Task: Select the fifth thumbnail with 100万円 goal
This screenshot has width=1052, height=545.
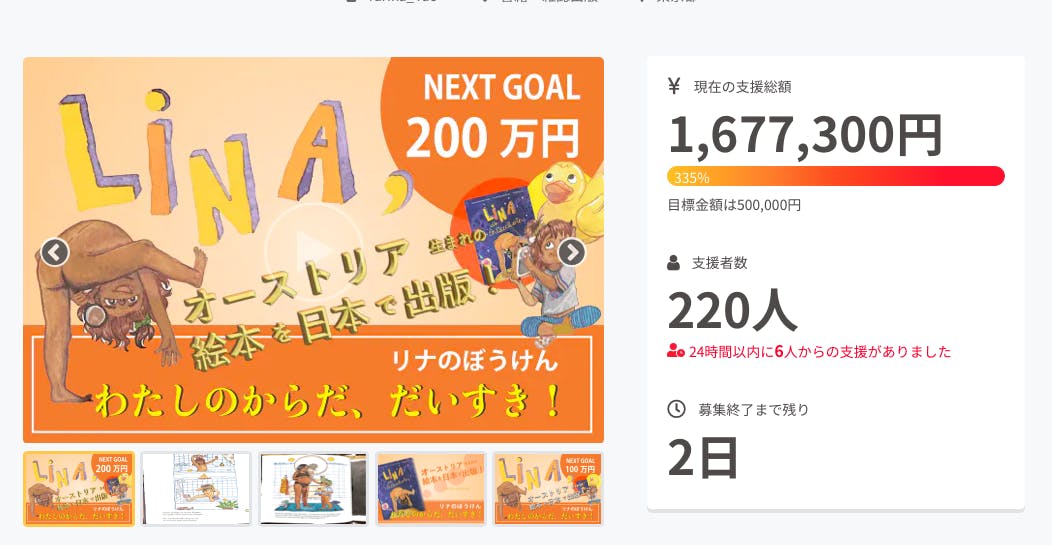Action: [548, 488]
